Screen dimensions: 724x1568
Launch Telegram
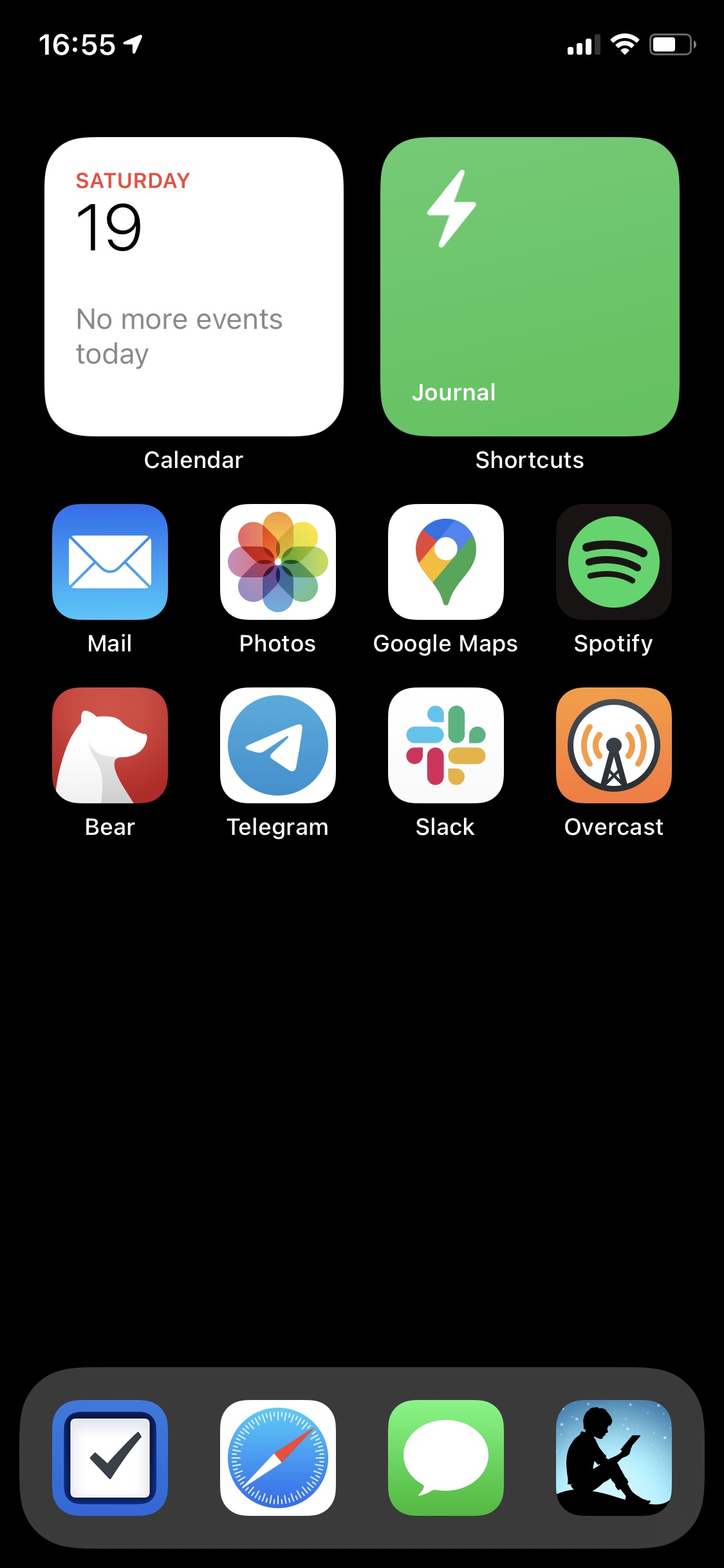278,745
